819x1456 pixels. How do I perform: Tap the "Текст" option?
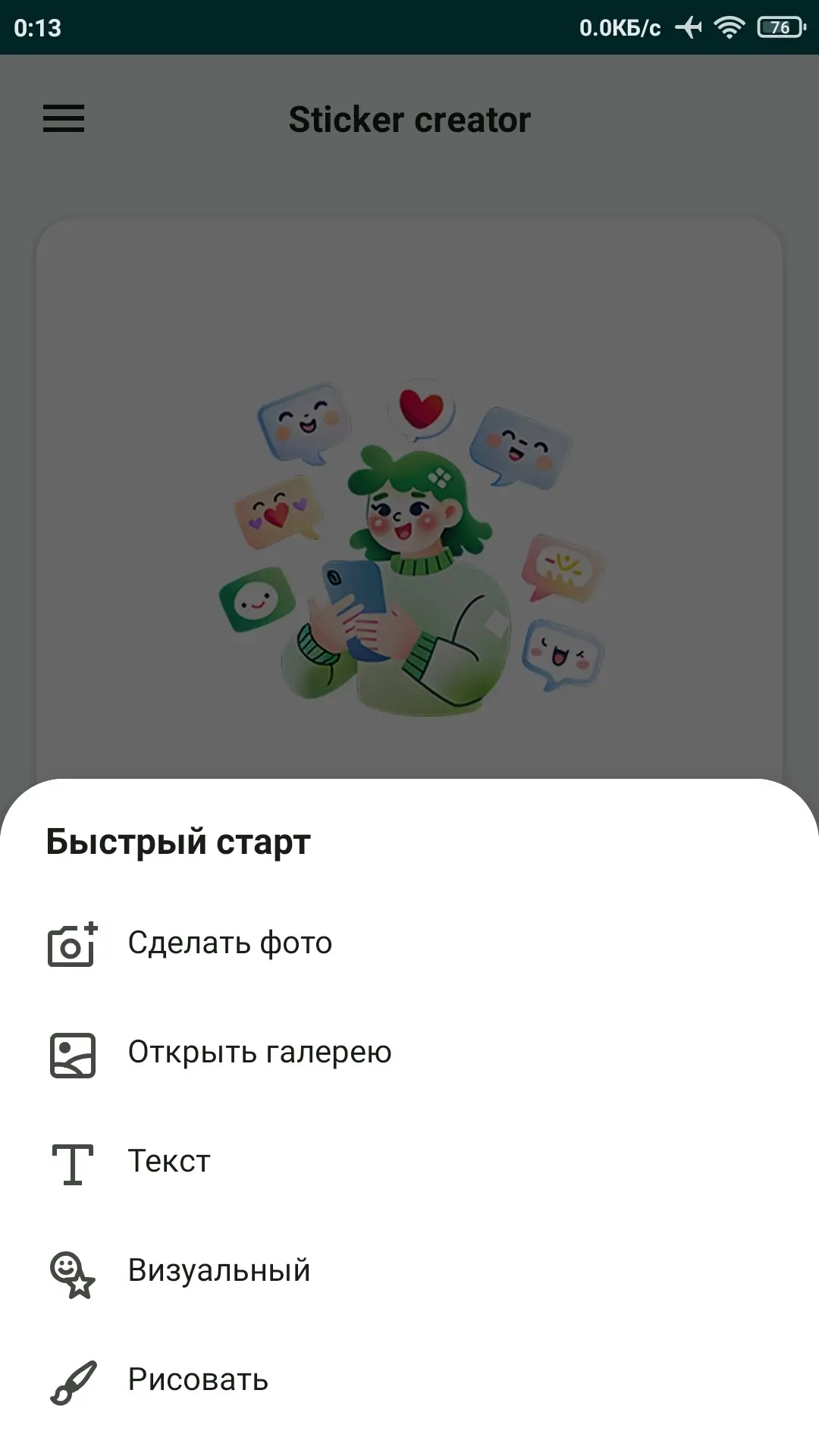point(409,1162)
